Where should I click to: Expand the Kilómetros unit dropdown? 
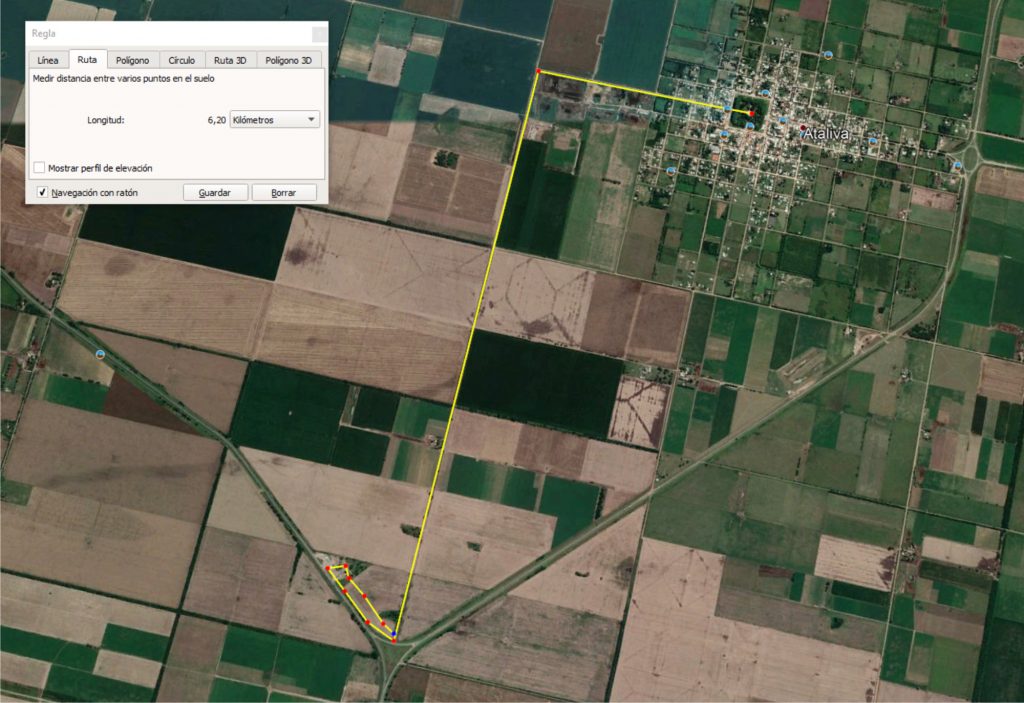[274, 120]
